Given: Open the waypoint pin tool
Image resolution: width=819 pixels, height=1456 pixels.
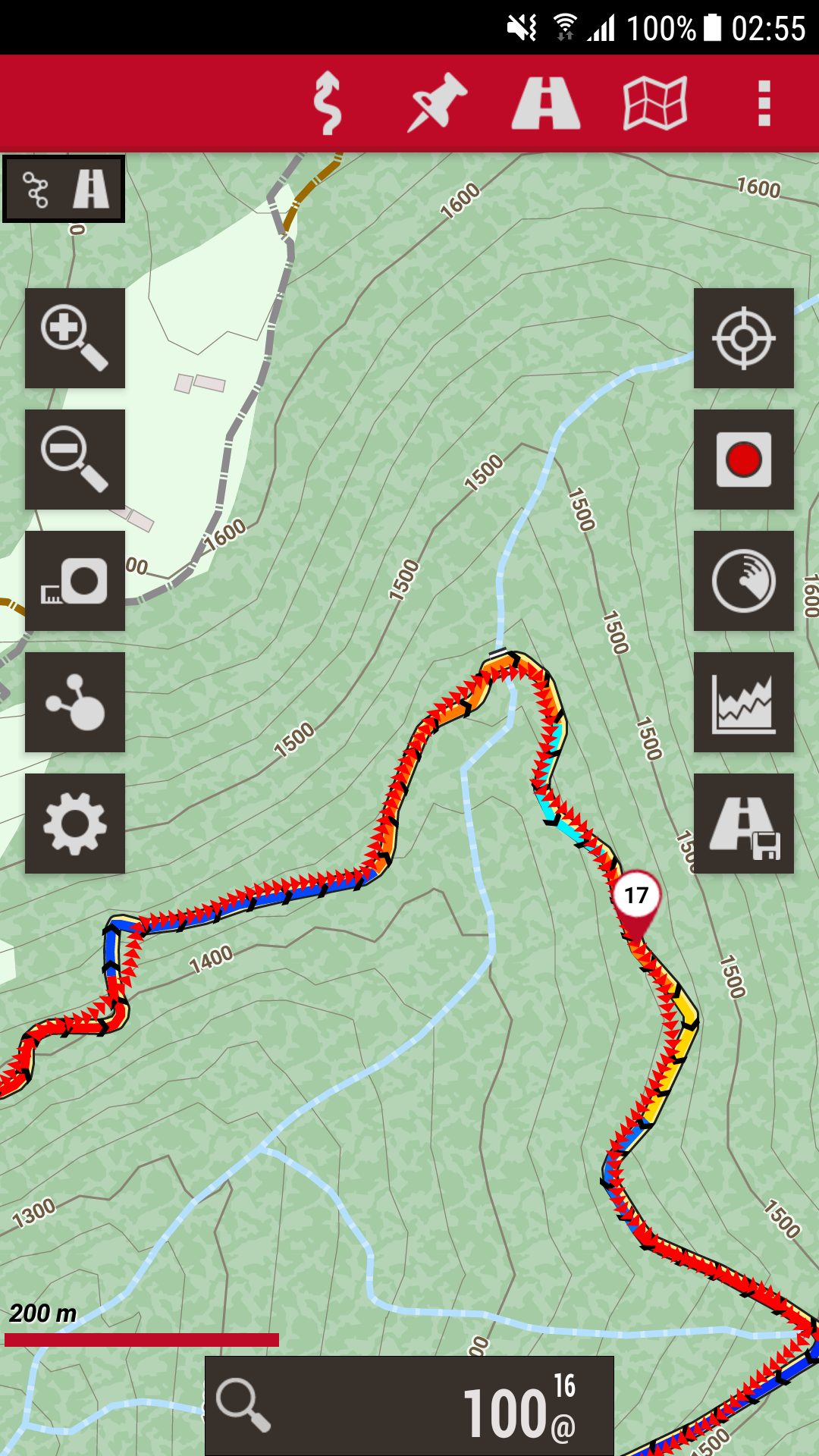Looking at the screenshot, I should click(437, 103).
